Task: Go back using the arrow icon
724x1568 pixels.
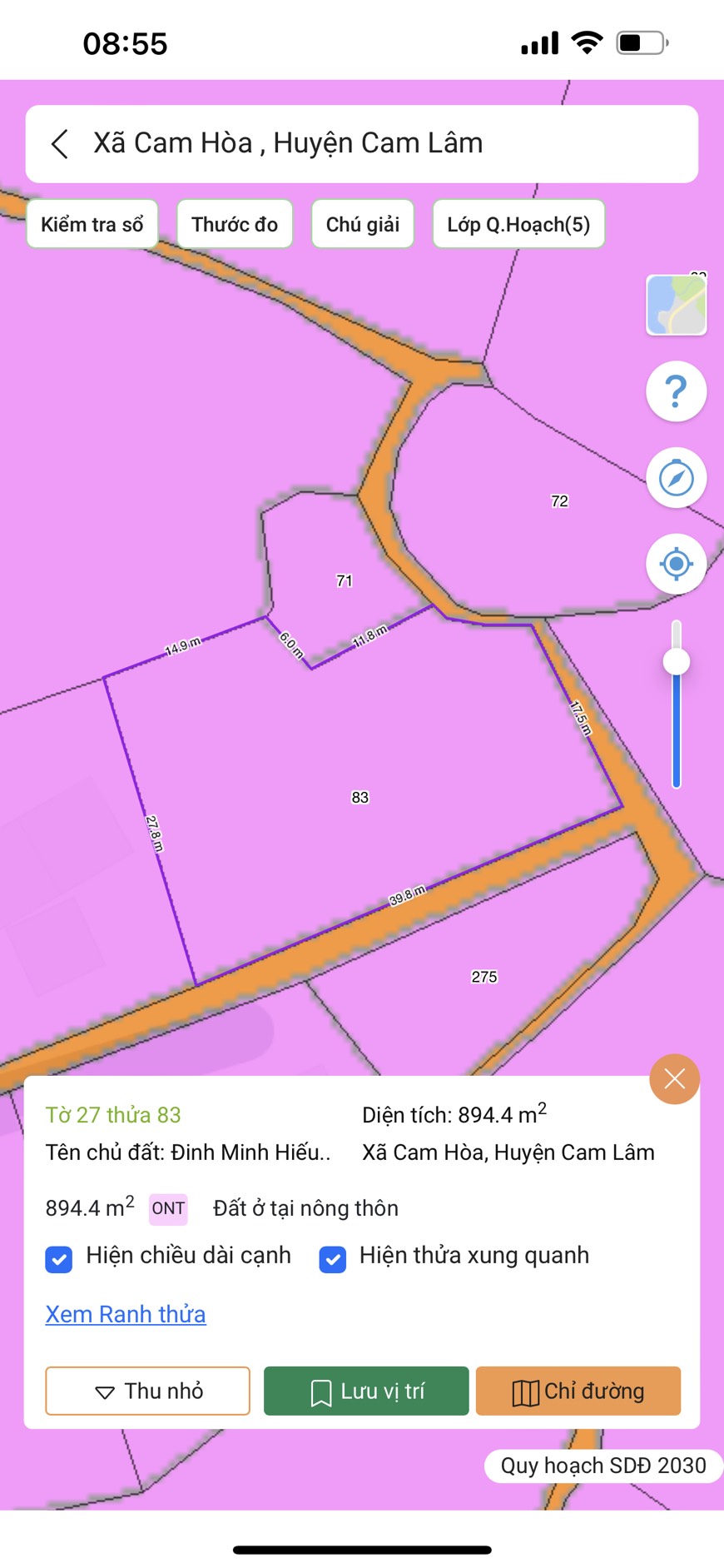Action: coord(60,144)
